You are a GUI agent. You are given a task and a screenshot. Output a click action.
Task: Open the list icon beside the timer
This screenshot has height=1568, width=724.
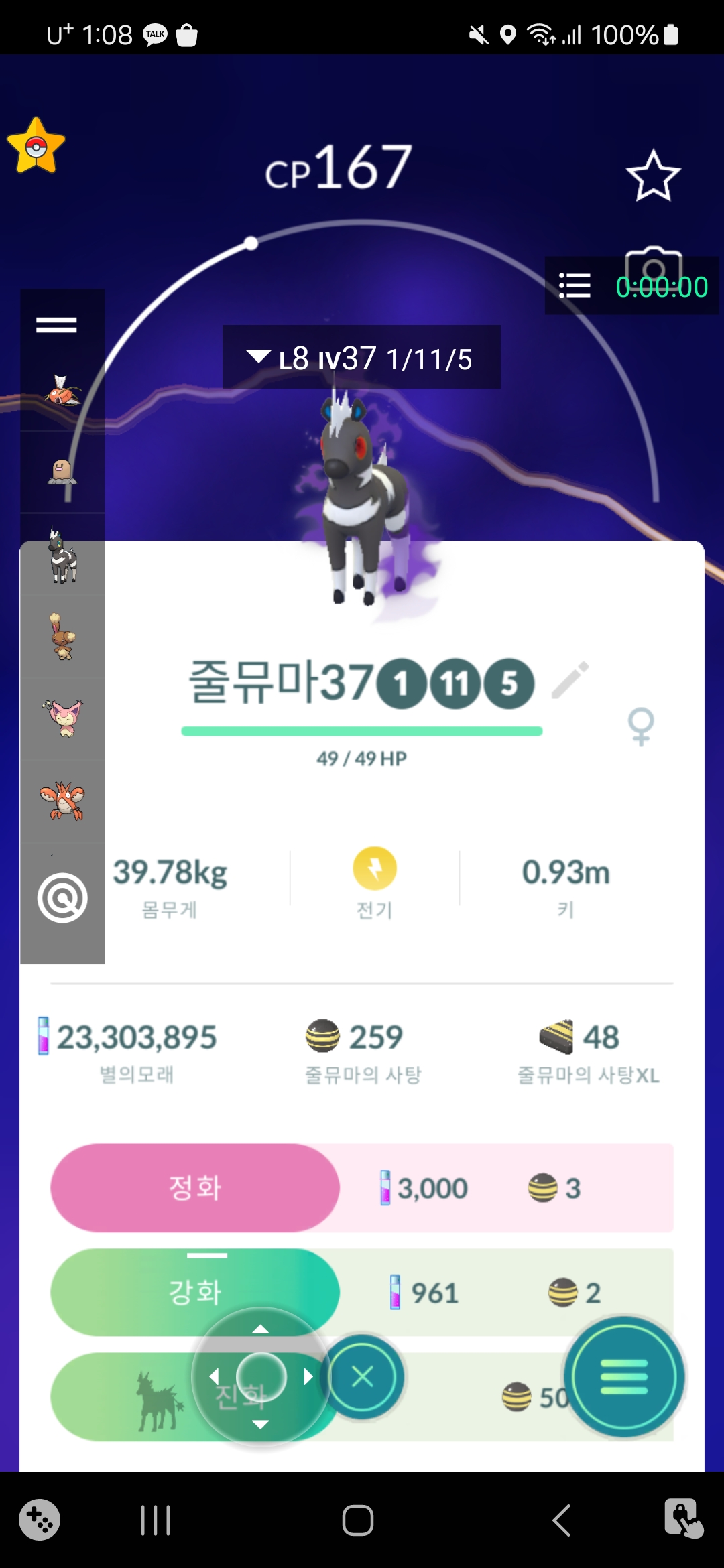(575, 286)
